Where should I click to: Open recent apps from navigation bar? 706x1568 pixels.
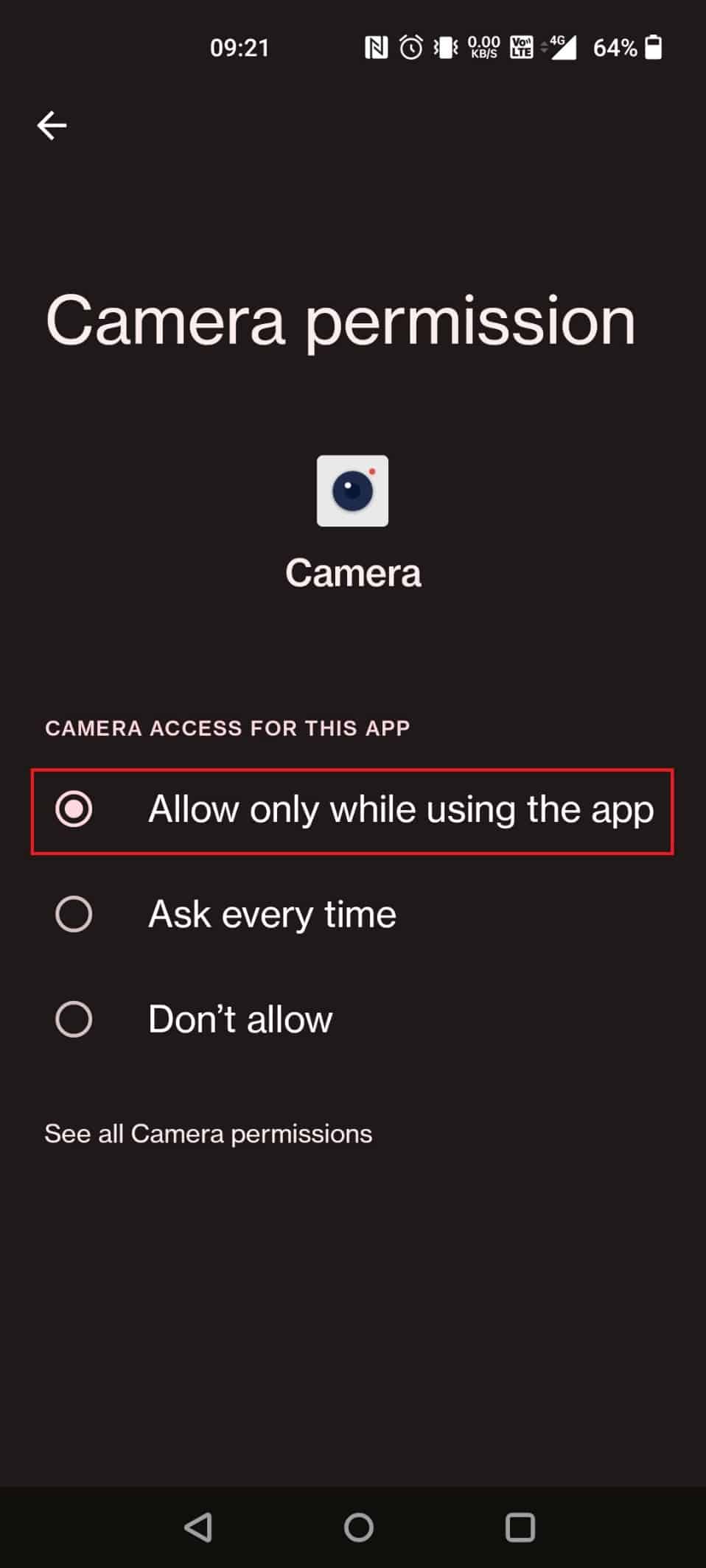point(520,1527)
